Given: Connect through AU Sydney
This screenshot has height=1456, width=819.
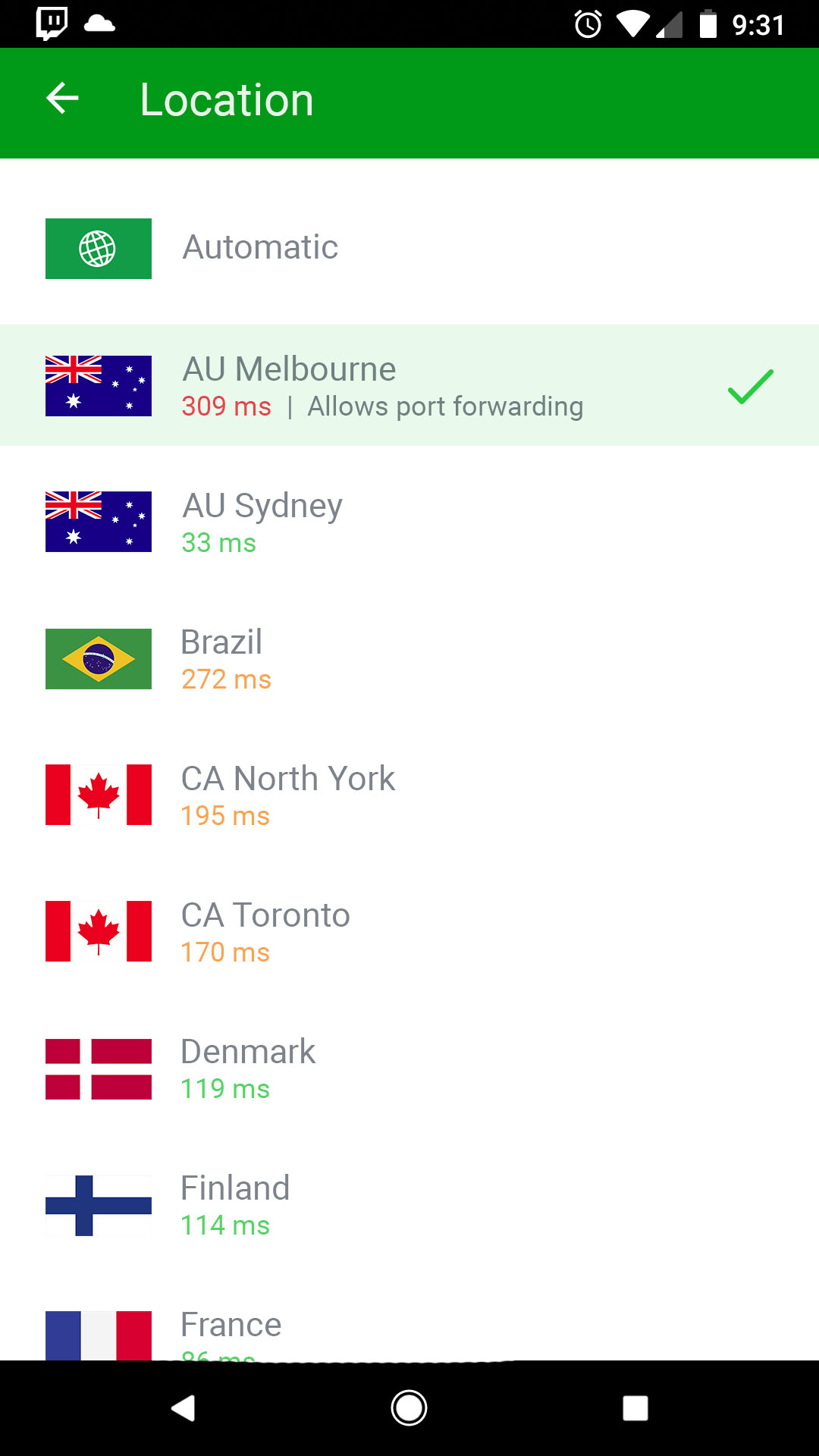Looking at the screenshot, I should (x=409, y=522).
